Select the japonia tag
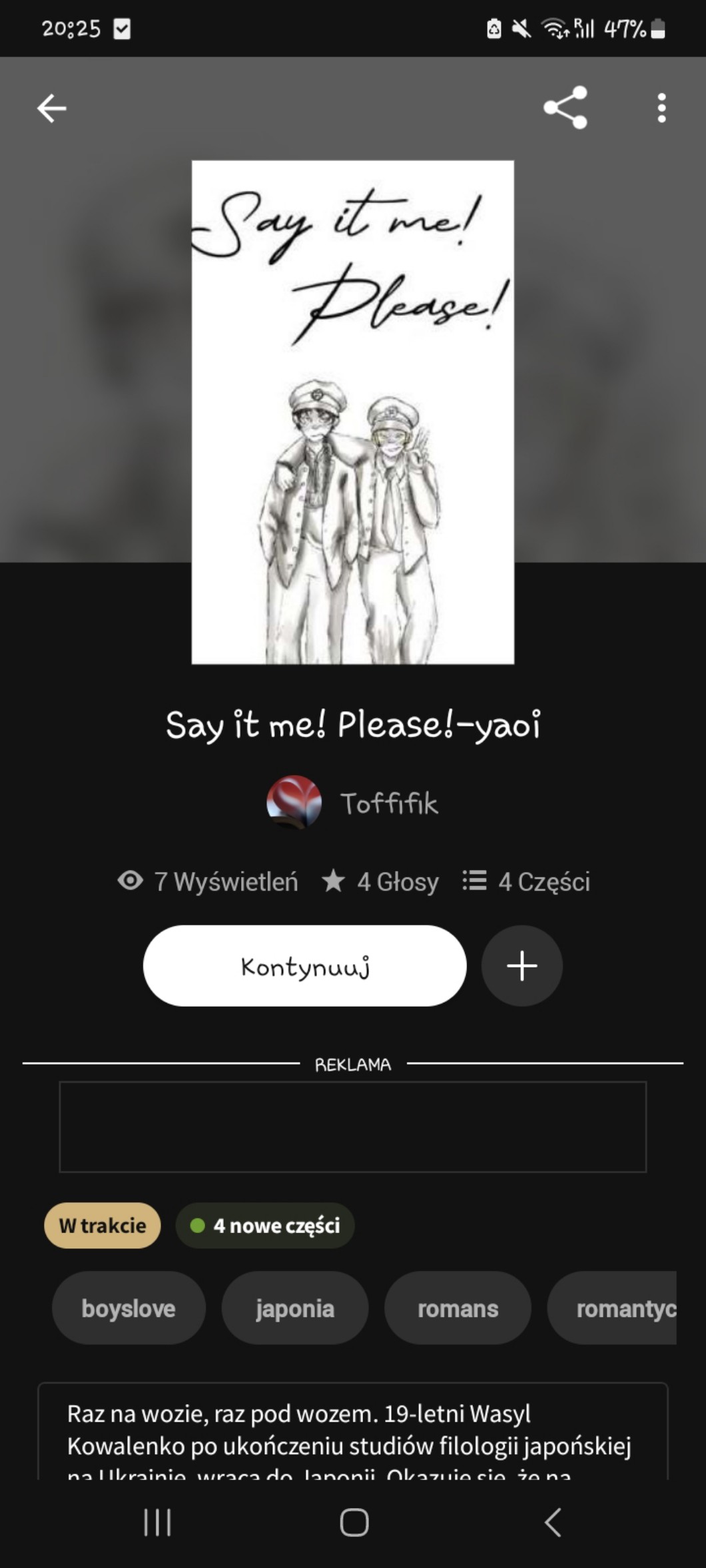 tap(294, 1308)
